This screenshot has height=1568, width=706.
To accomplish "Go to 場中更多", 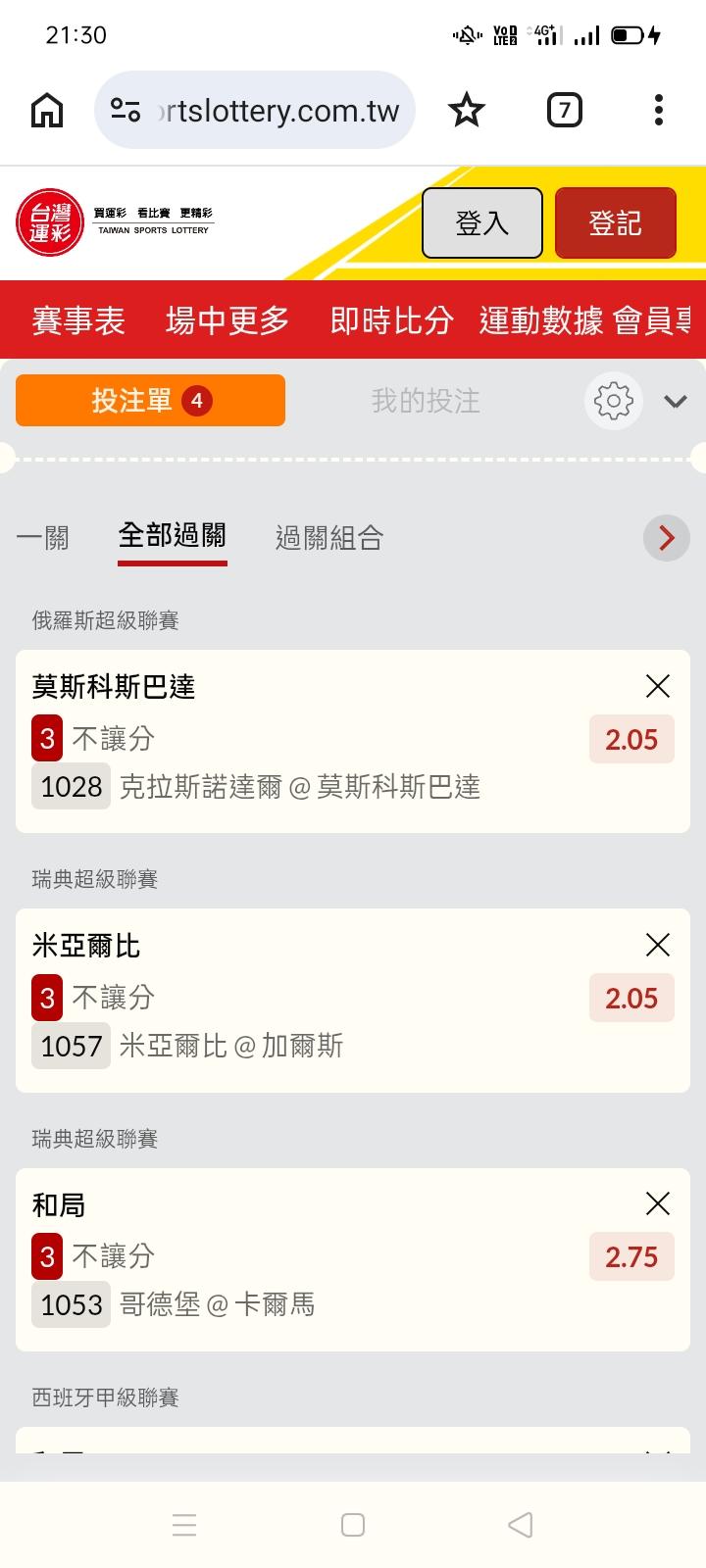I will [x=227, y=320].
